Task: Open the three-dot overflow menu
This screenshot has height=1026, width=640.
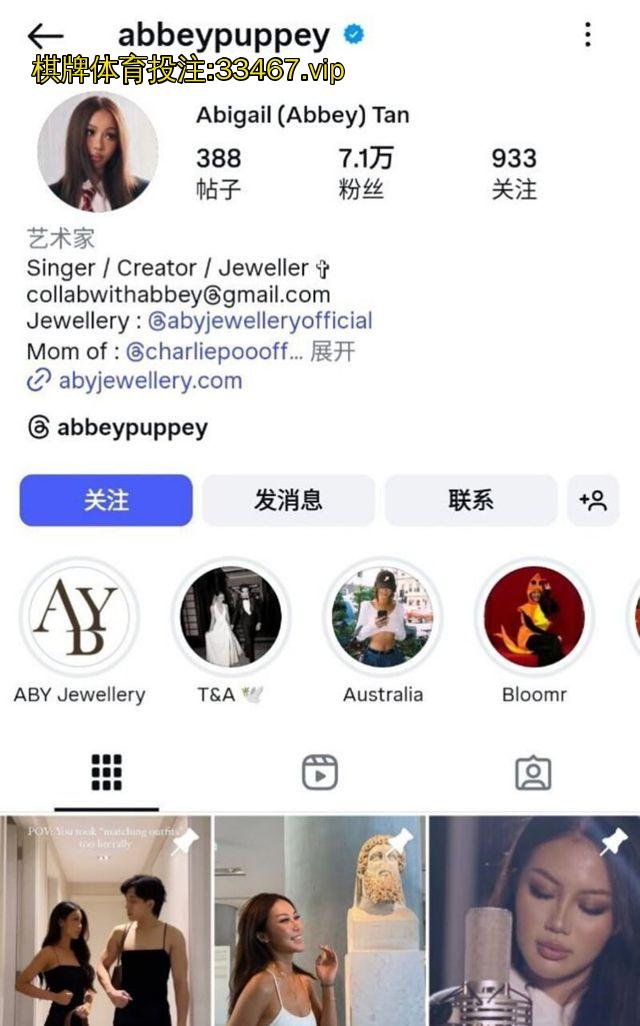Action: click(x=587, y=35)
